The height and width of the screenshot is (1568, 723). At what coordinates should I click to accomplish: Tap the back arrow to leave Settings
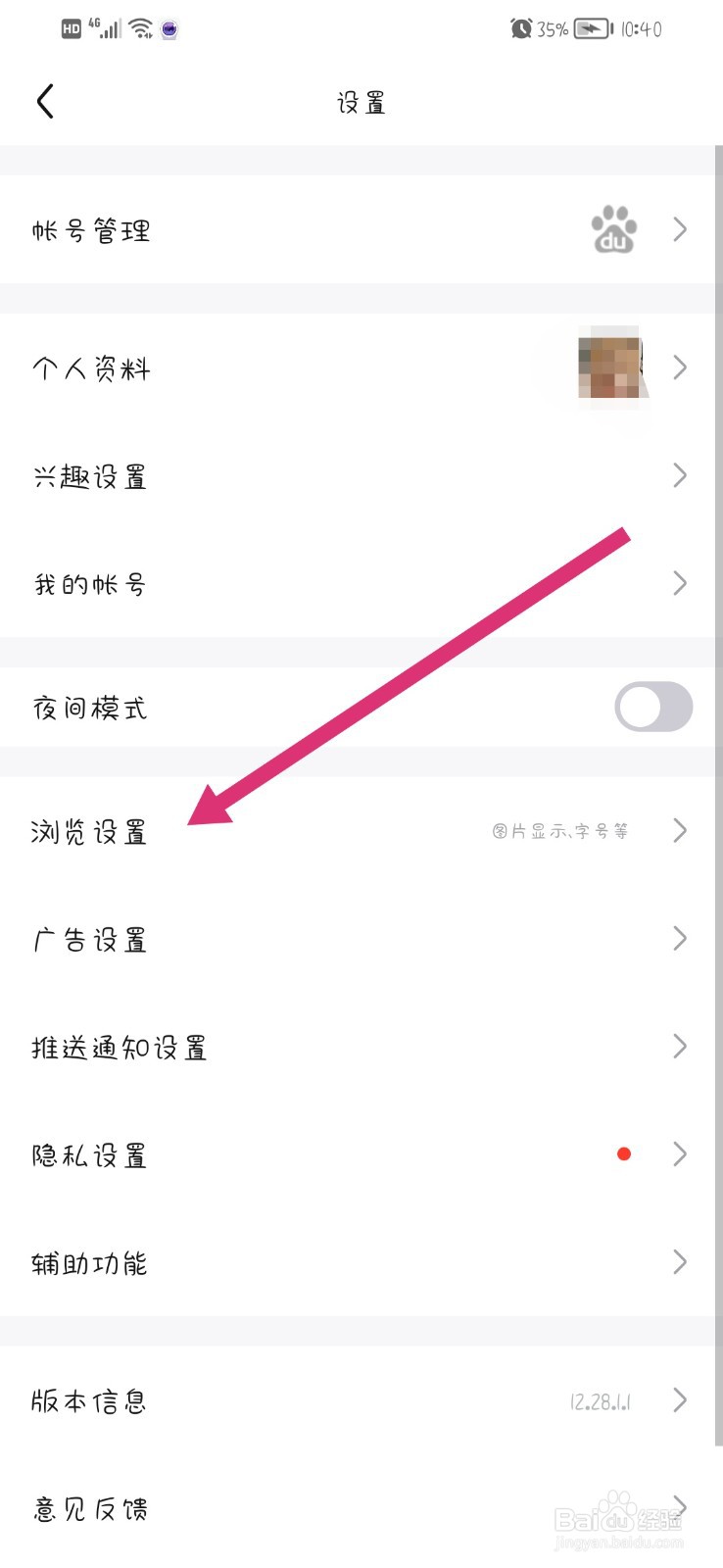click(44, 100)
